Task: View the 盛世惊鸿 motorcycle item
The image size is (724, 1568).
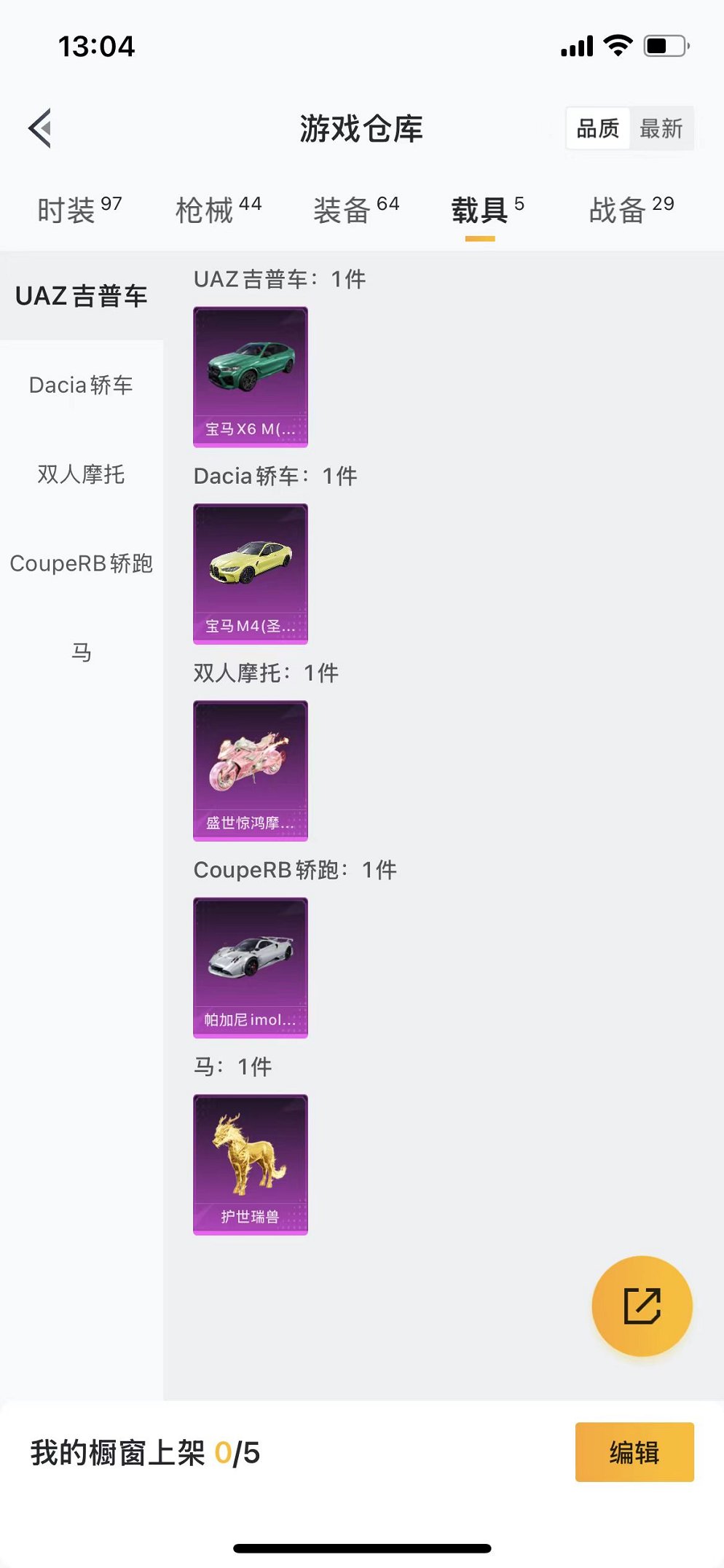Action: click(x=251, y=771)
